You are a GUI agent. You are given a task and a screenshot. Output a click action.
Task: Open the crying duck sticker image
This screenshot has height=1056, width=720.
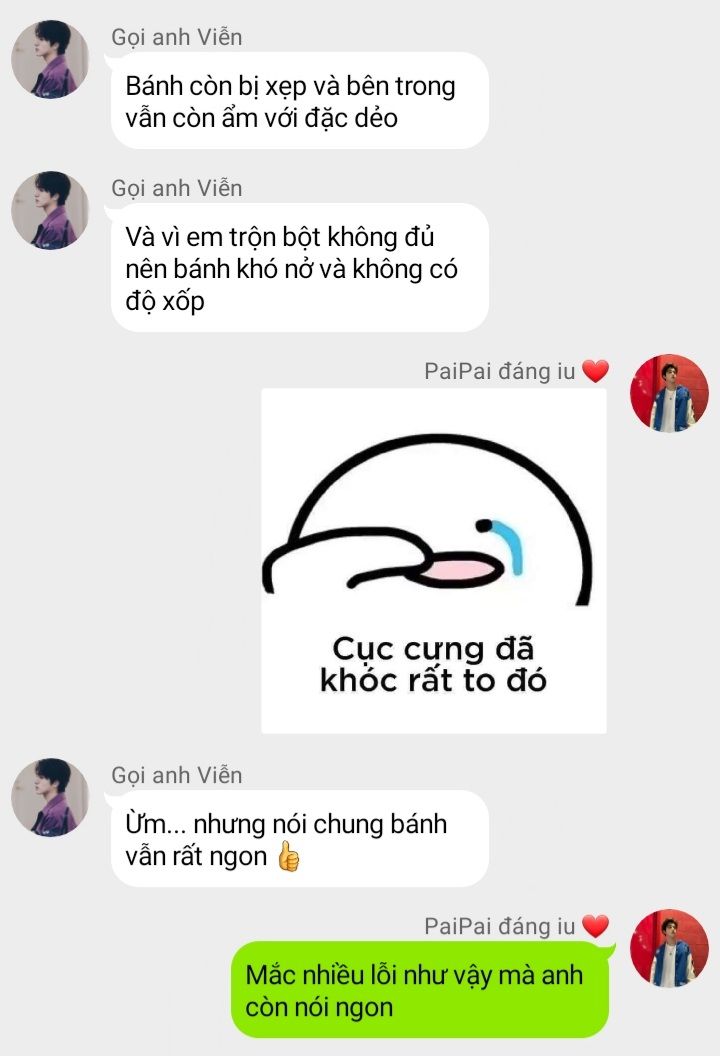click(x=433, y=560)
